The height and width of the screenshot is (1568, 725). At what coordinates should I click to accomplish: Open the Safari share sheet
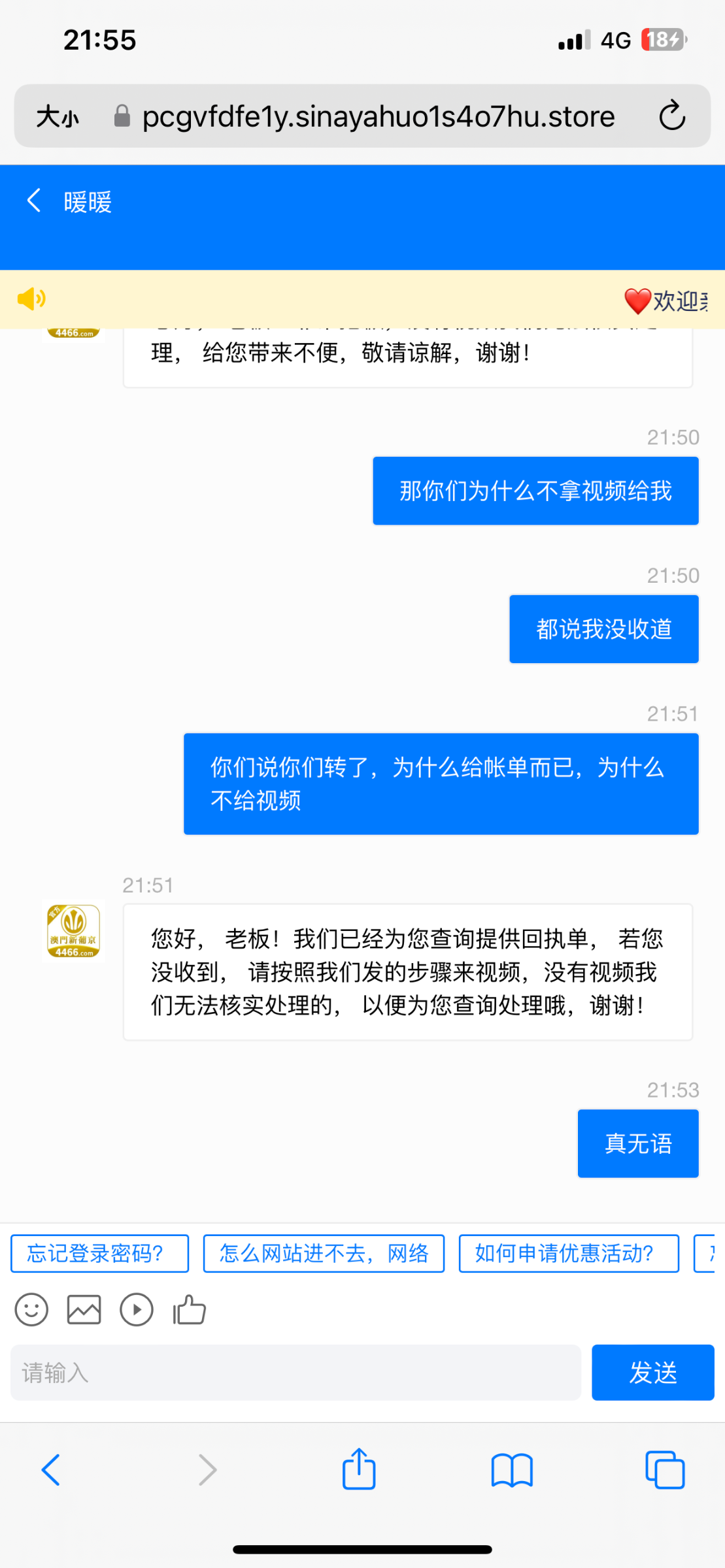tap(359, 1468)
